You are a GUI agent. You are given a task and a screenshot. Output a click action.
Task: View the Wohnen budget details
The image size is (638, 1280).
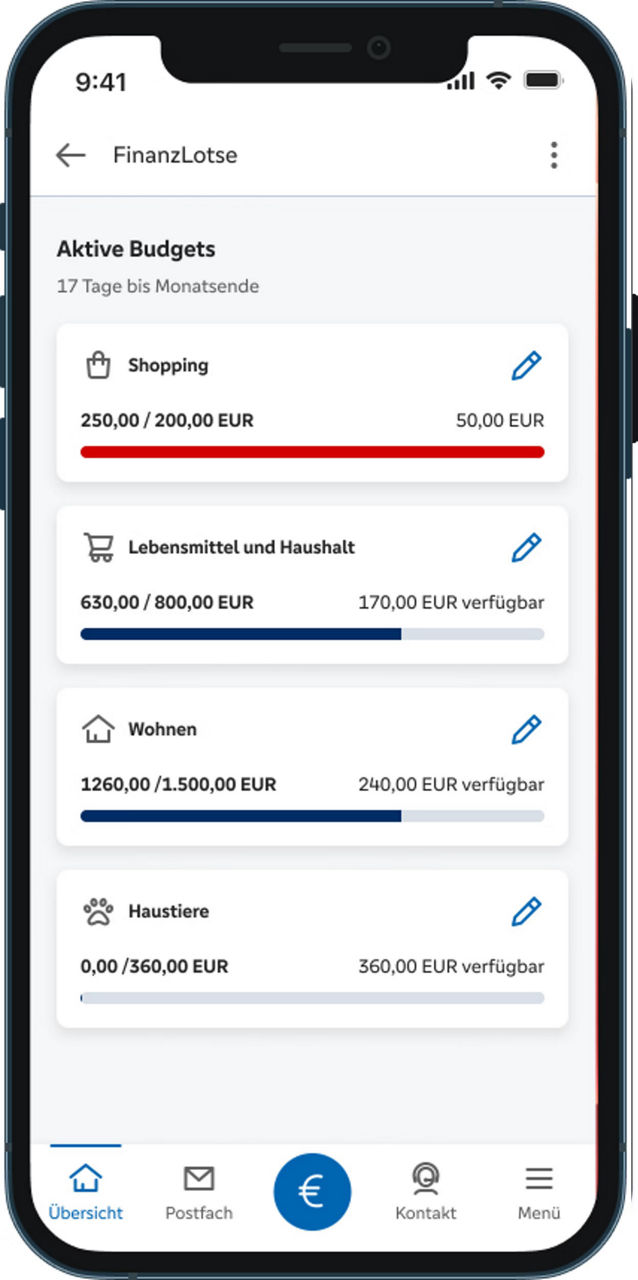(x=312, y=767)
